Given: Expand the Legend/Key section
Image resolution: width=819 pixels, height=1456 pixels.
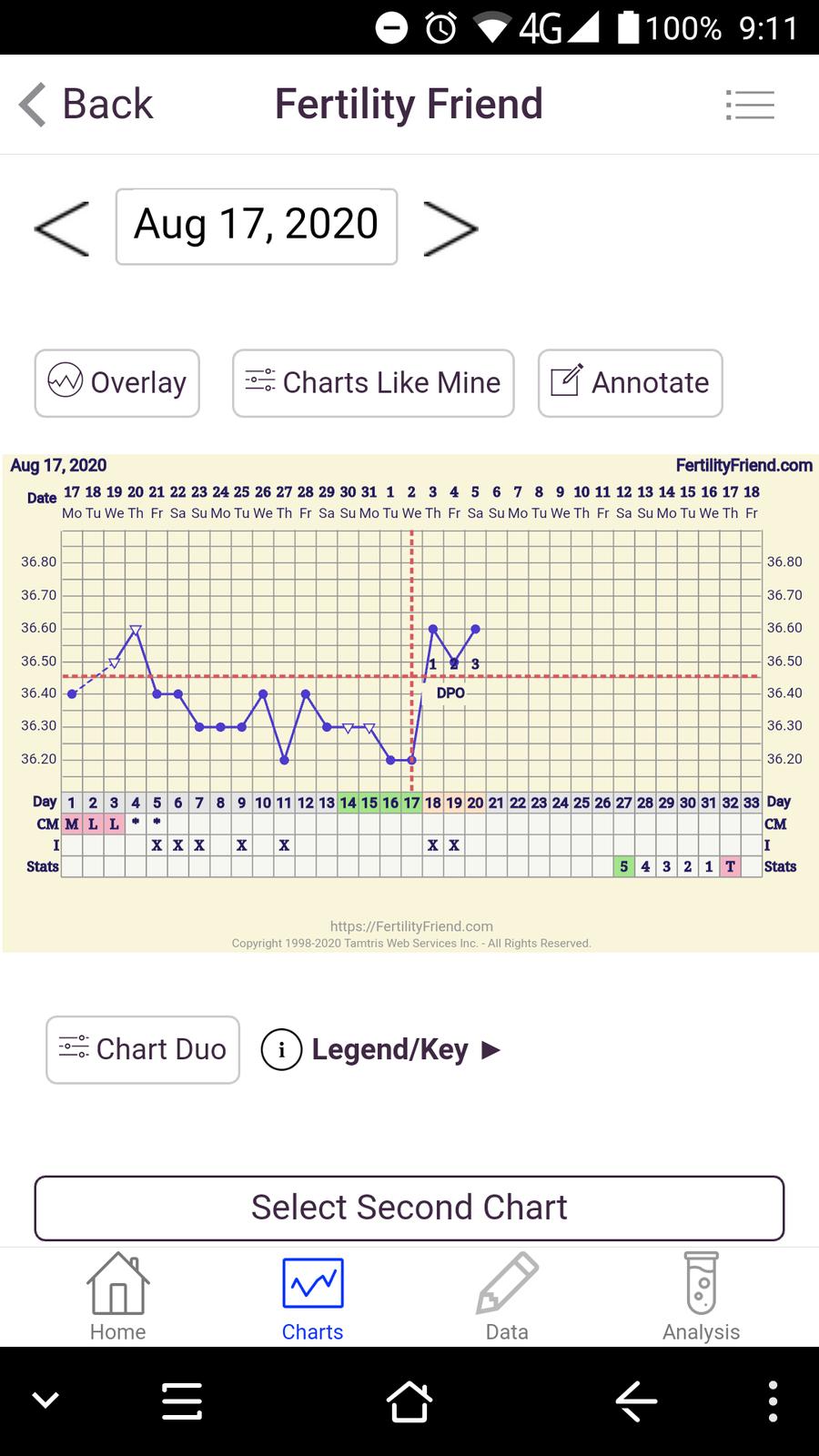Looking at the screenshot, I should pyautogui.click(x=381, y=1050).
